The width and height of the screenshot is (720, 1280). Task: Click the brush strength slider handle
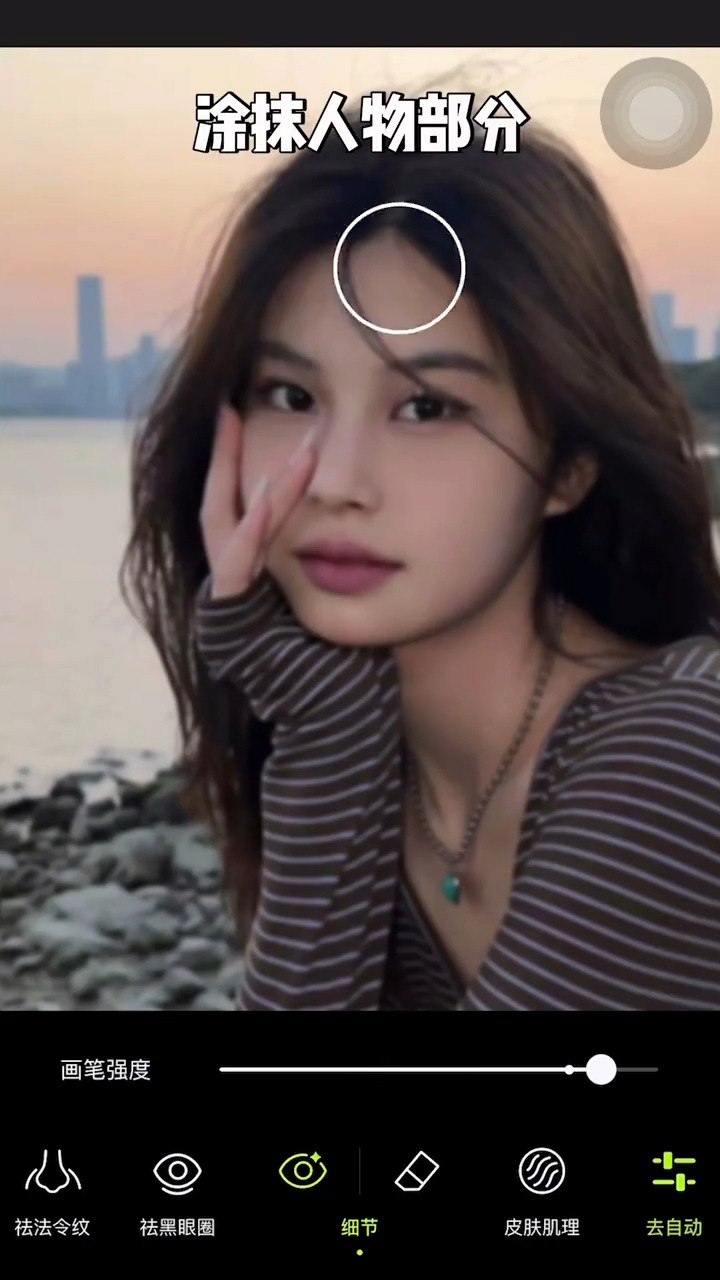pos(601,1071)
